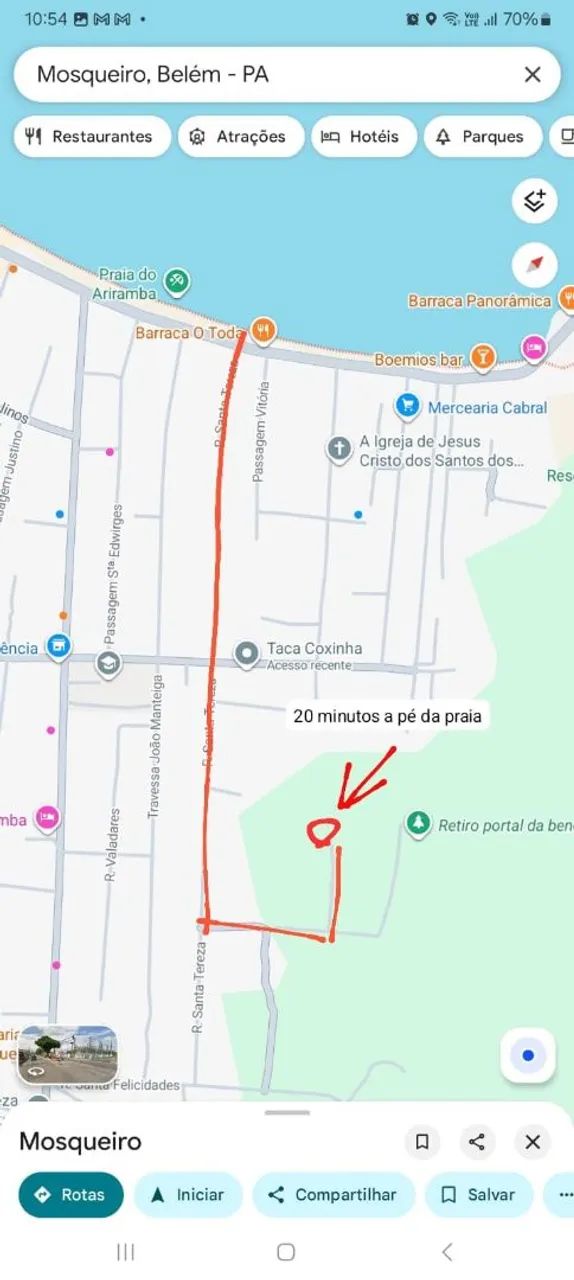Screen dimensions: 574x1280
Task: Filter by Restaurantes chip
Action: pos(90,137)
